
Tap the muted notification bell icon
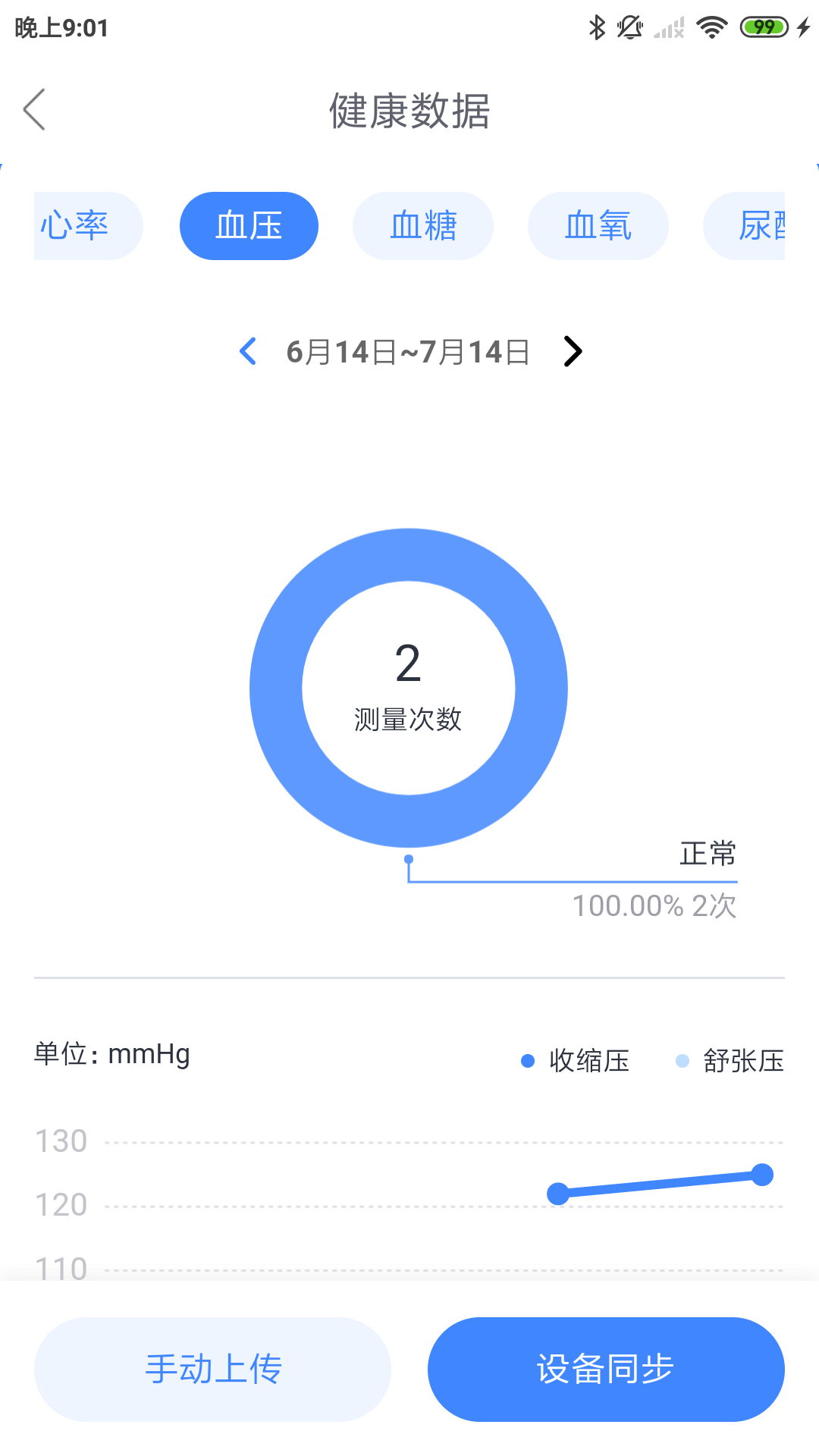(631, 26)
